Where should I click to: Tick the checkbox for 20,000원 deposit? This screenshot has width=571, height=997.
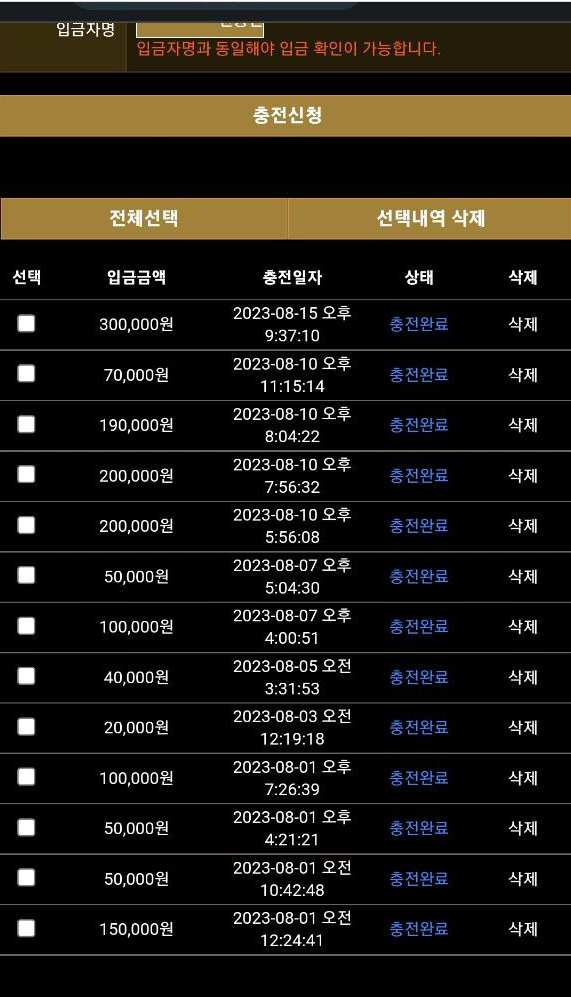(x=26, y=726)
